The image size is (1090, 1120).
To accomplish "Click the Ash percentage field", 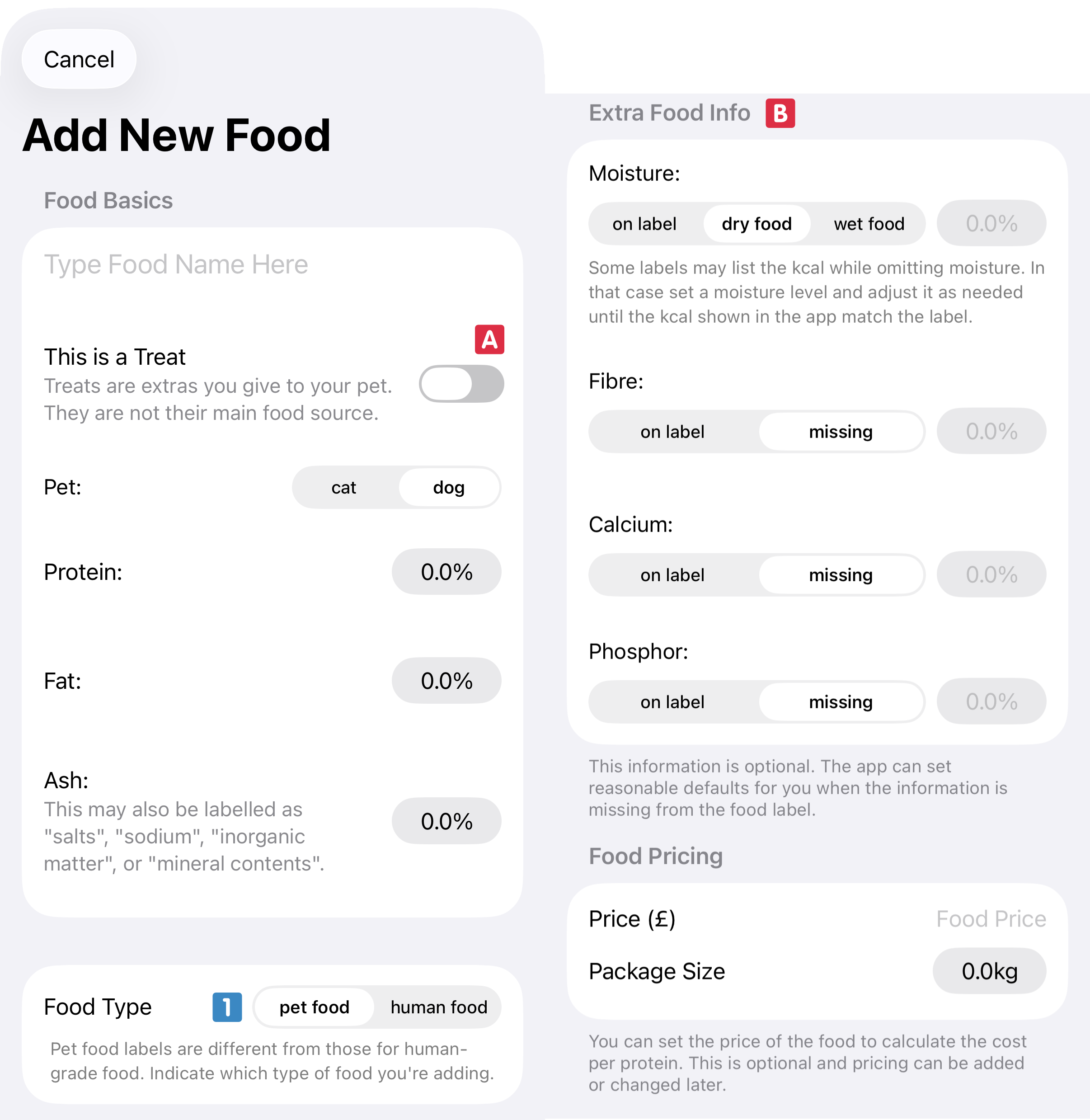I will pos(446,821).
